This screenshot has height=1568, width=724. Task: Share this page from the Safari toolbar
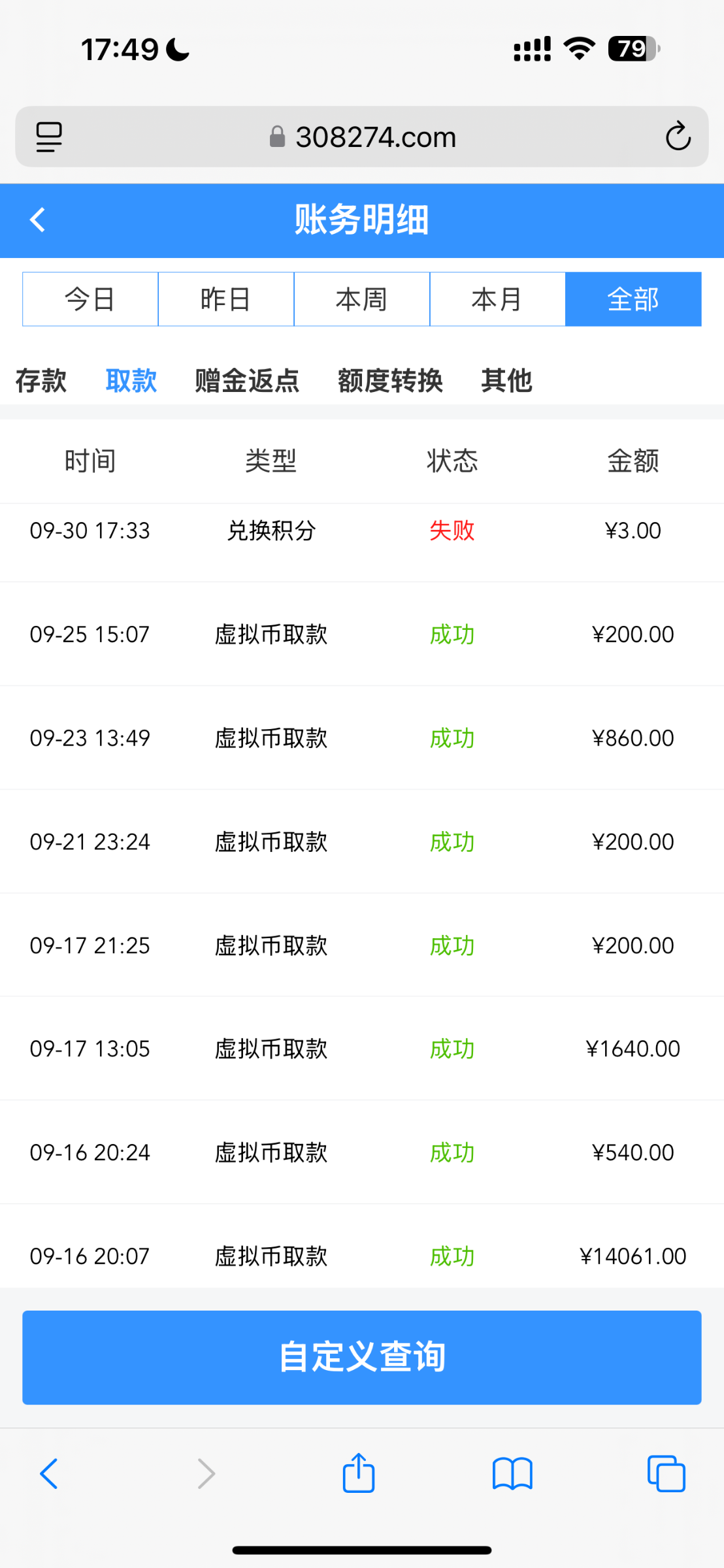click(359, 1473)
